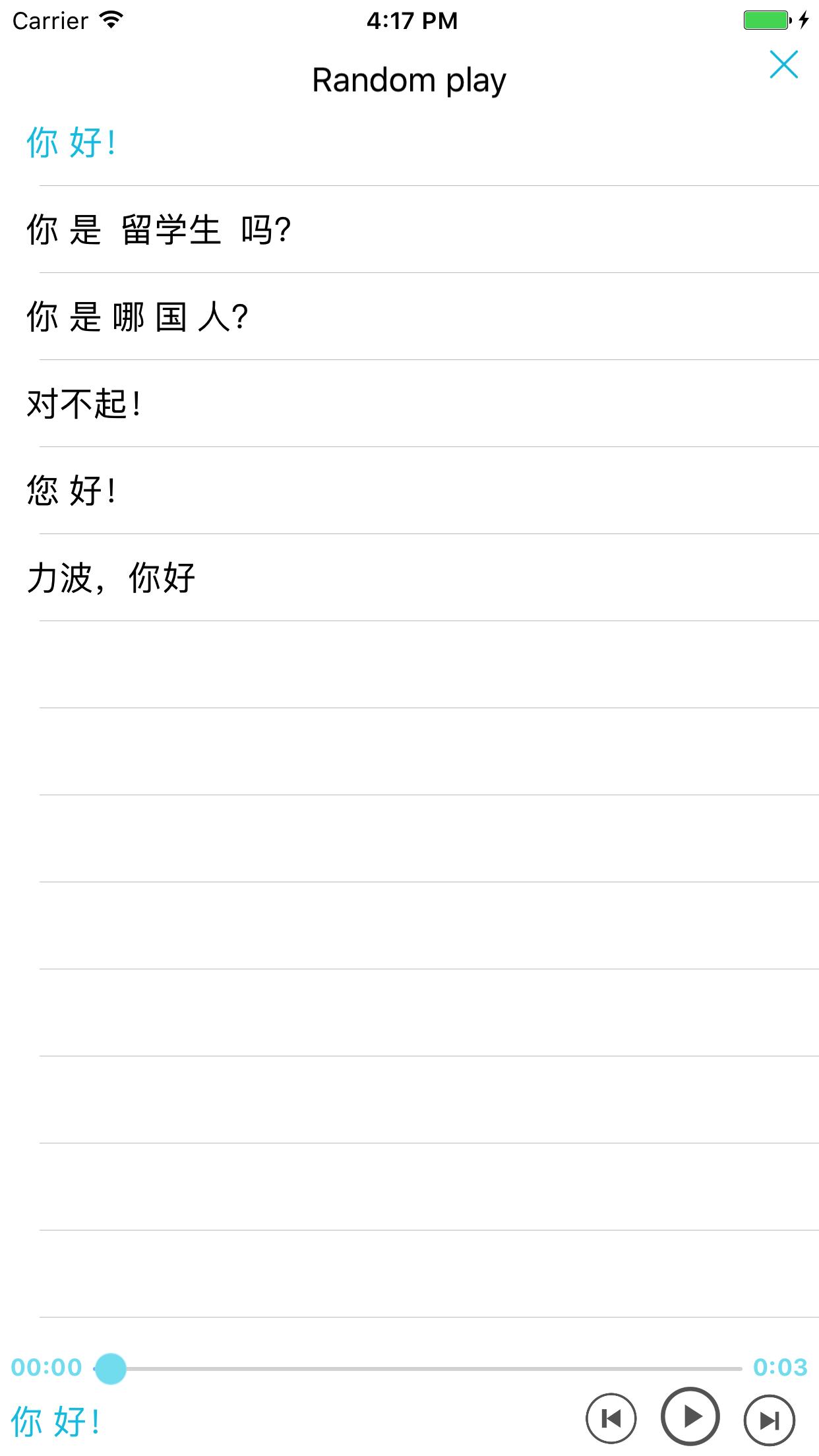Screen dimensions: 819x1456
Task: Close the Random play screen
Action: (783, 65)
